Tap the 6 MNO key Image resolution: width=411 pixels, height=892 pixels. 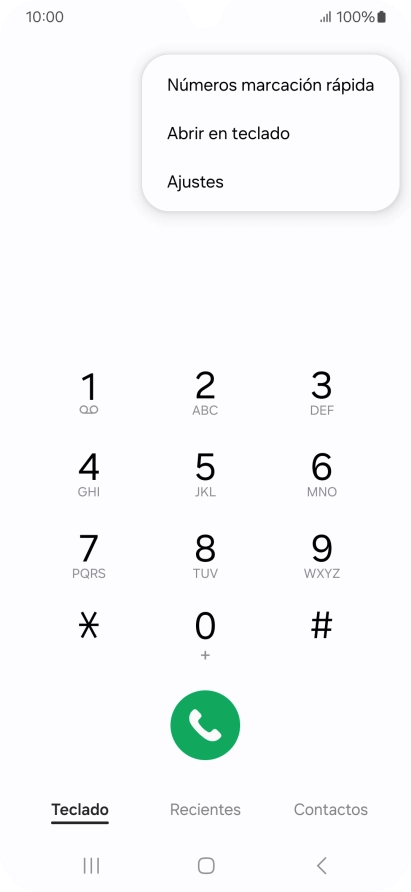coord(322,475)
